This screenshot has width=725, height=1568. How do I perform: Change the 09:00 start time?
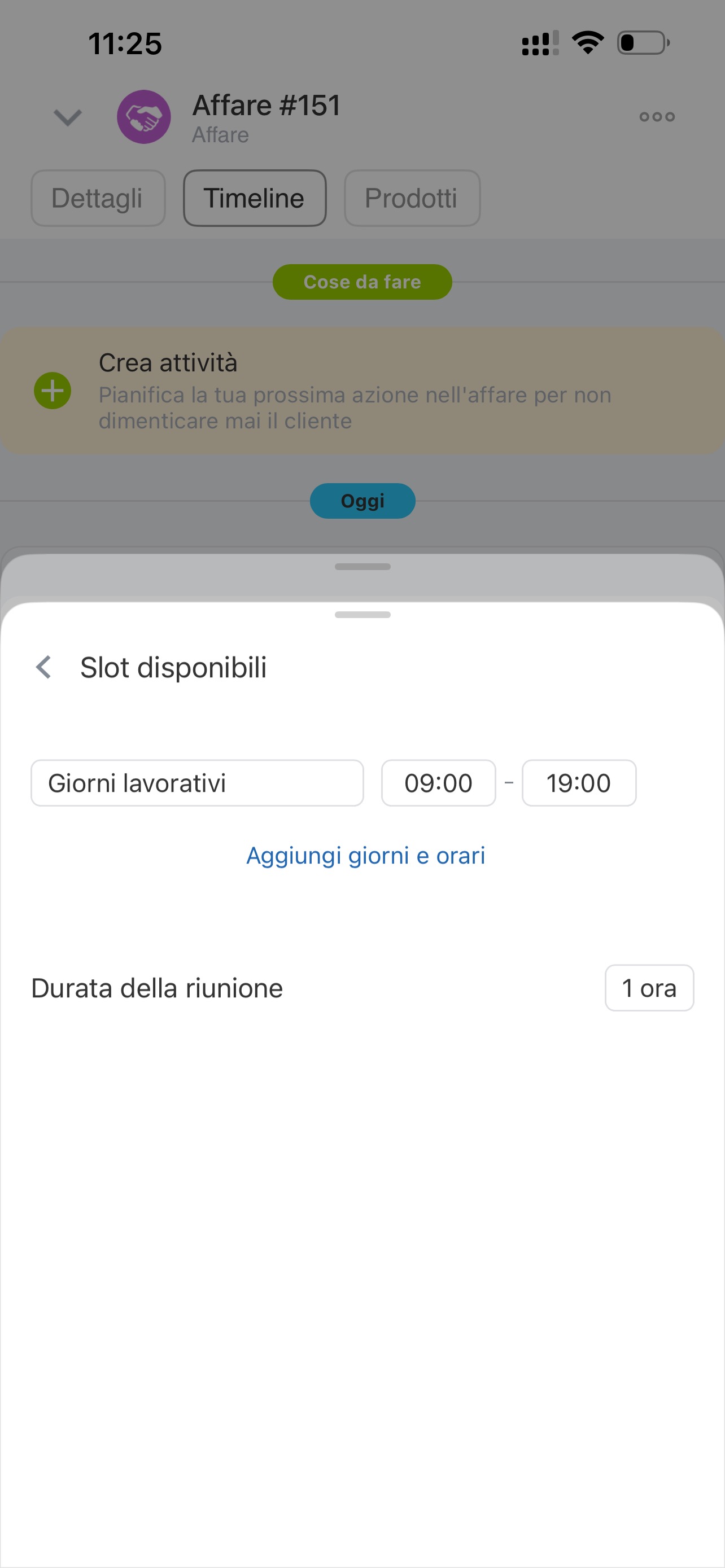438,783
